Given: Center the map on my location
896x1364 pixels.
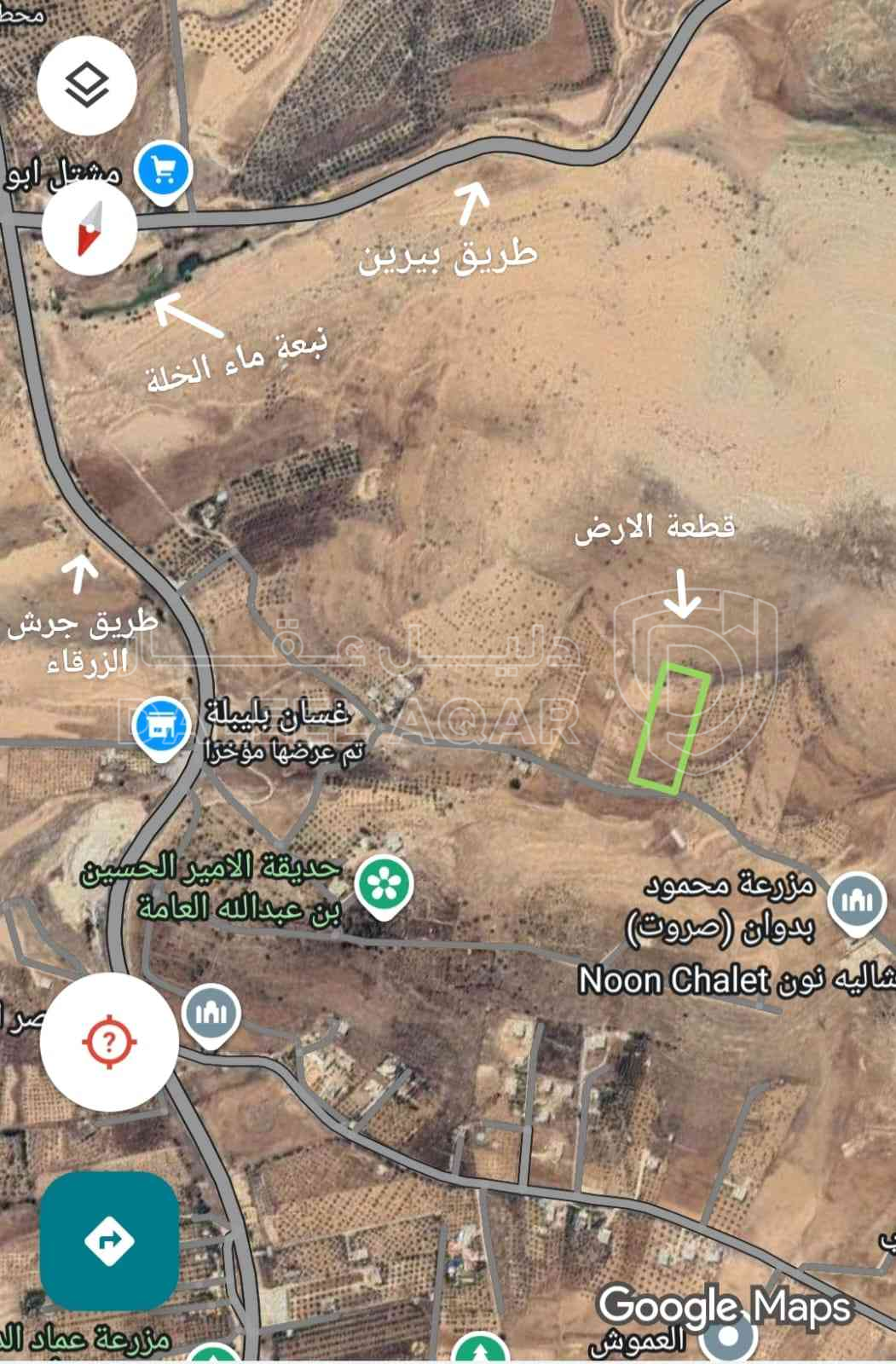Looking at the screenshot, I should [x=109, y=1041].
